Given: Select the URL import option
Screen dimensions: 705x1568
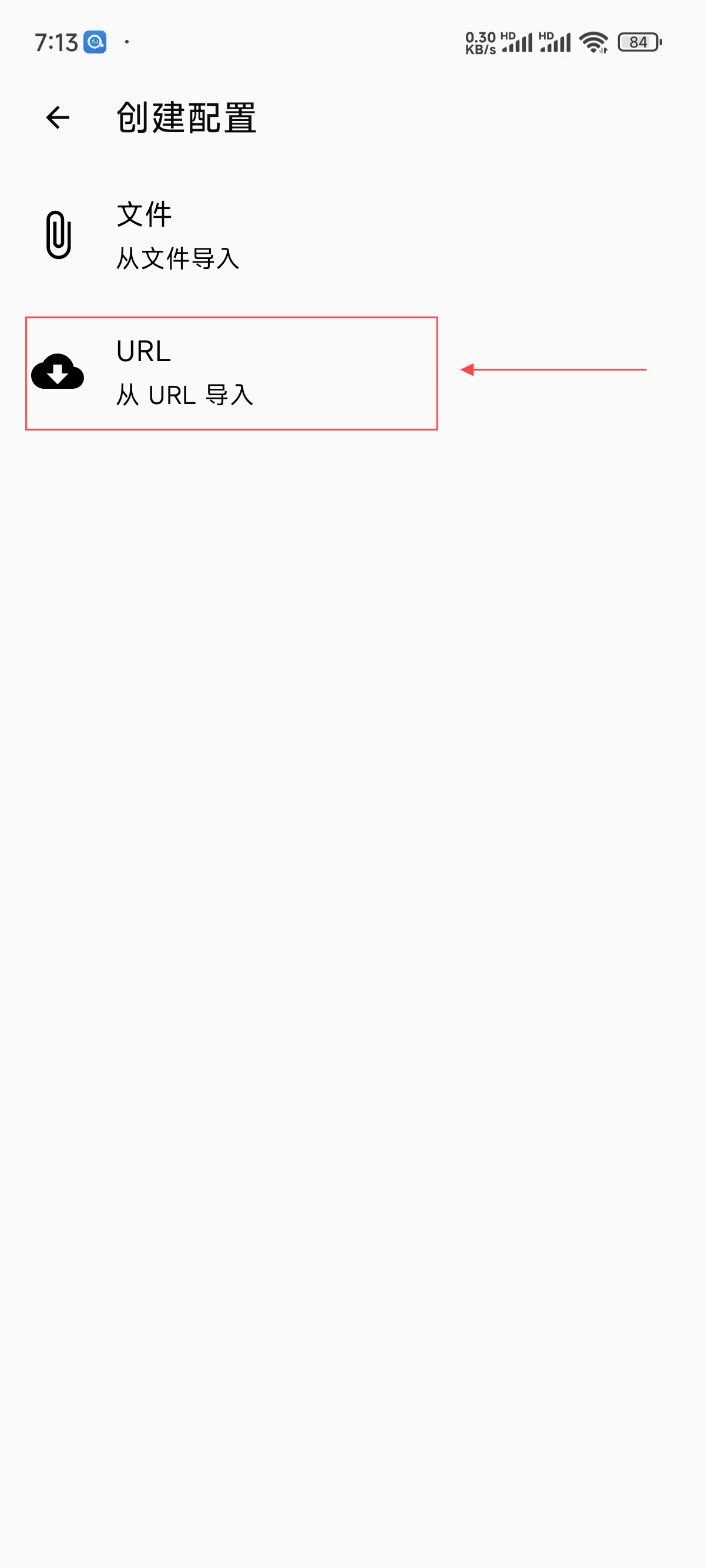Looking at the screenshot, I should pyautogui.click(x=183, y=372).
